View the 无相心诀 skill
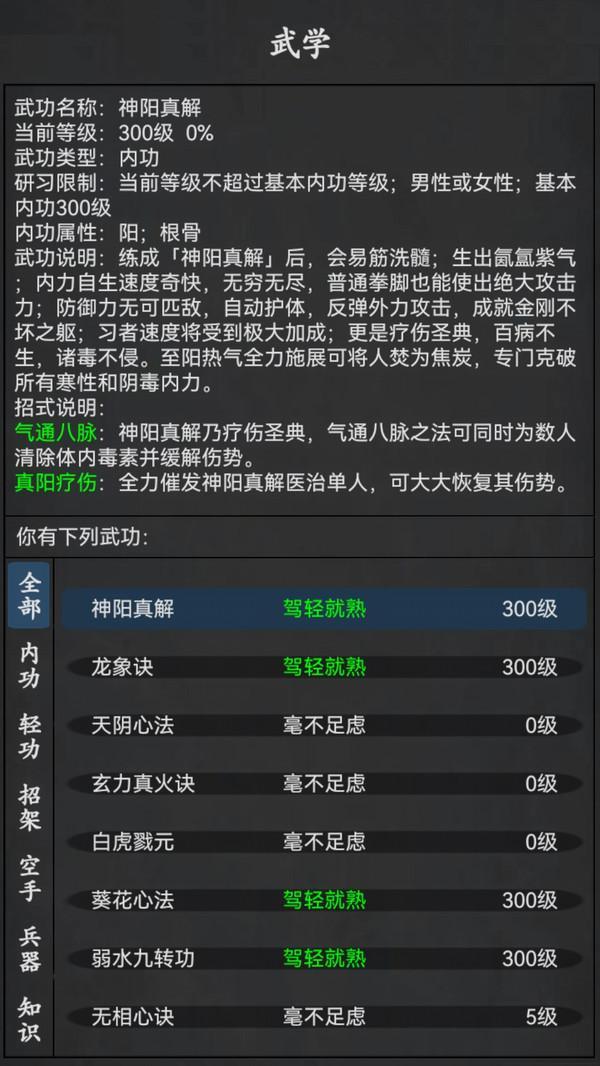The width and height of the screenshot is (600, 1066). (x=324, y=1017)
